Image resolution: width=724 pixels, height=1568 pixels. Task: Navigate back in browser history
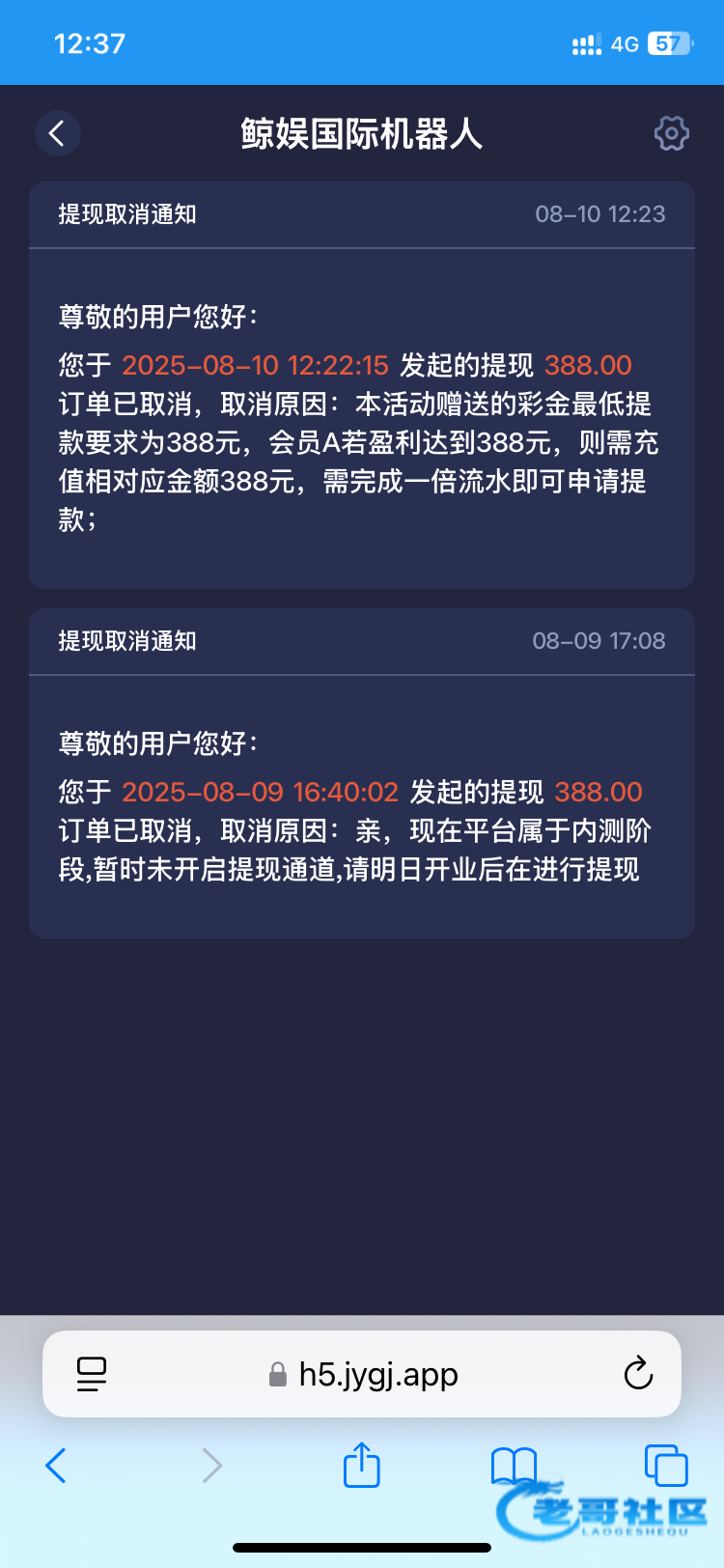[x=56, y=1466]
